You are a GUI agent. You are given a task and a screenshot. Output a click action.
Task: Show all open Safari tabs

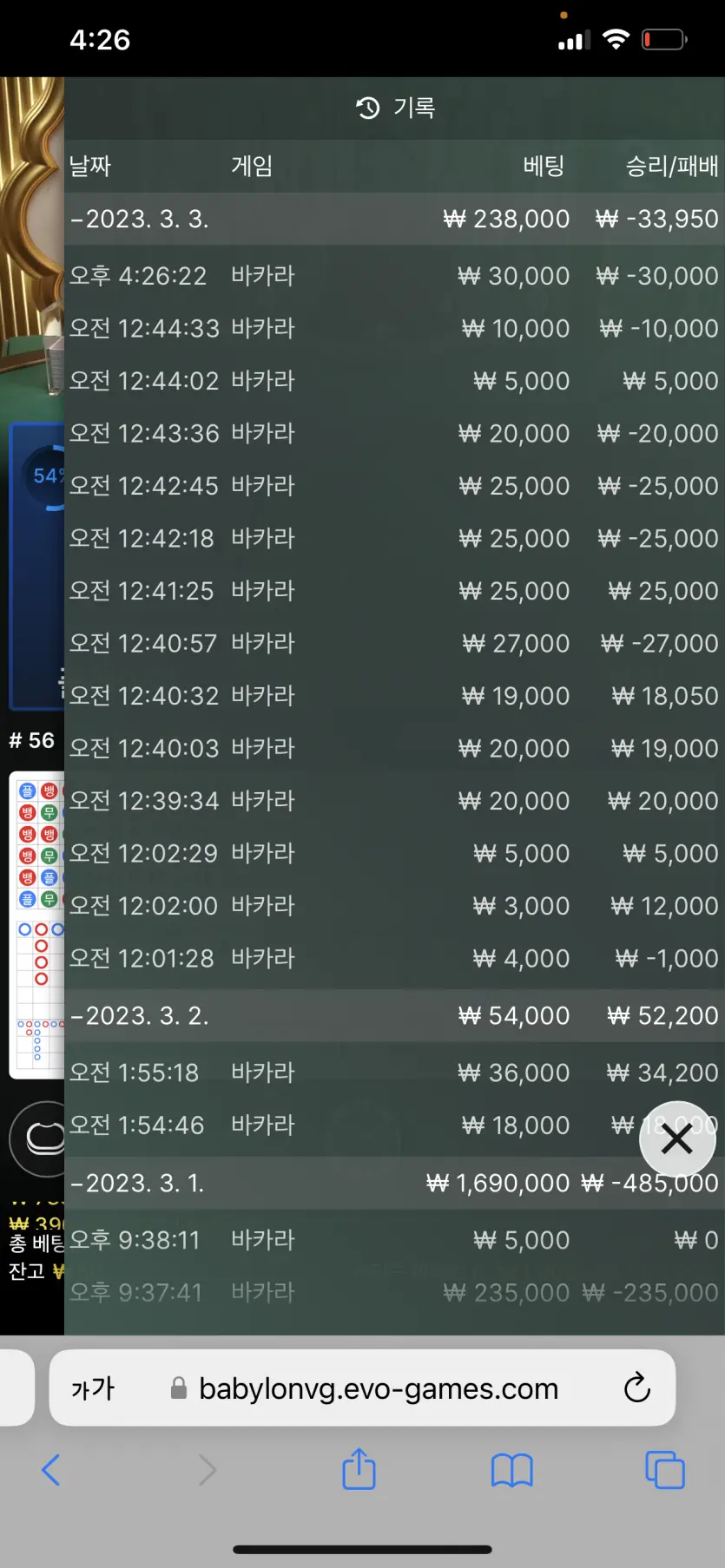(x=665, y=1470)
